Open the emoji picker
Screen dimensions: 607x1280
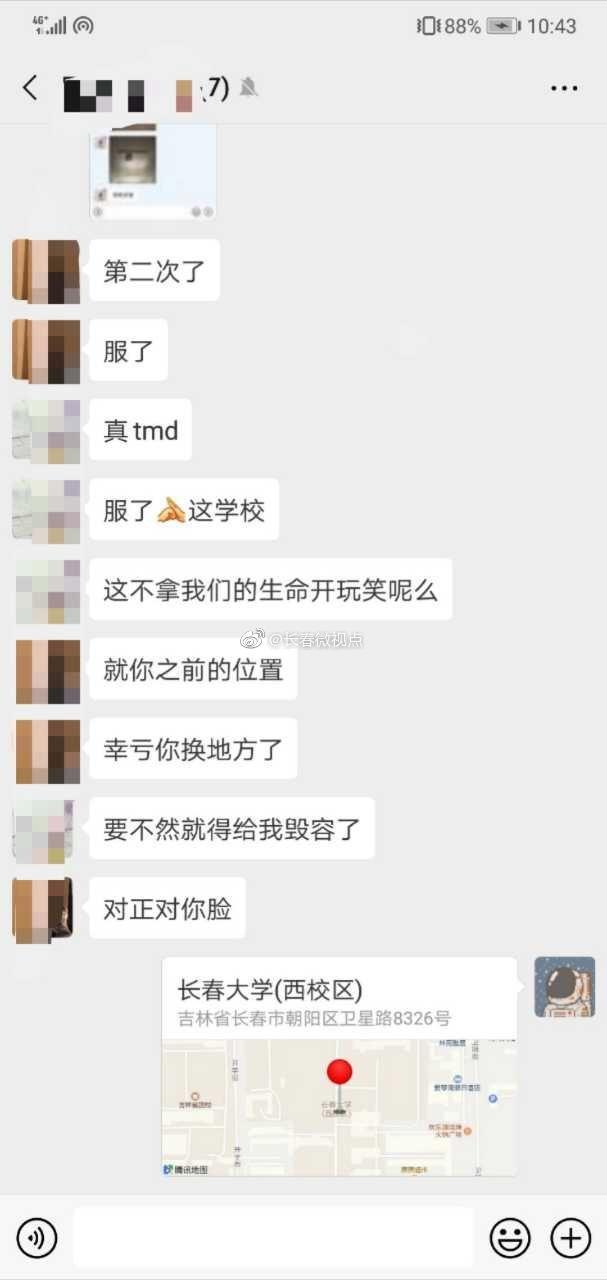click(509, 1239)
